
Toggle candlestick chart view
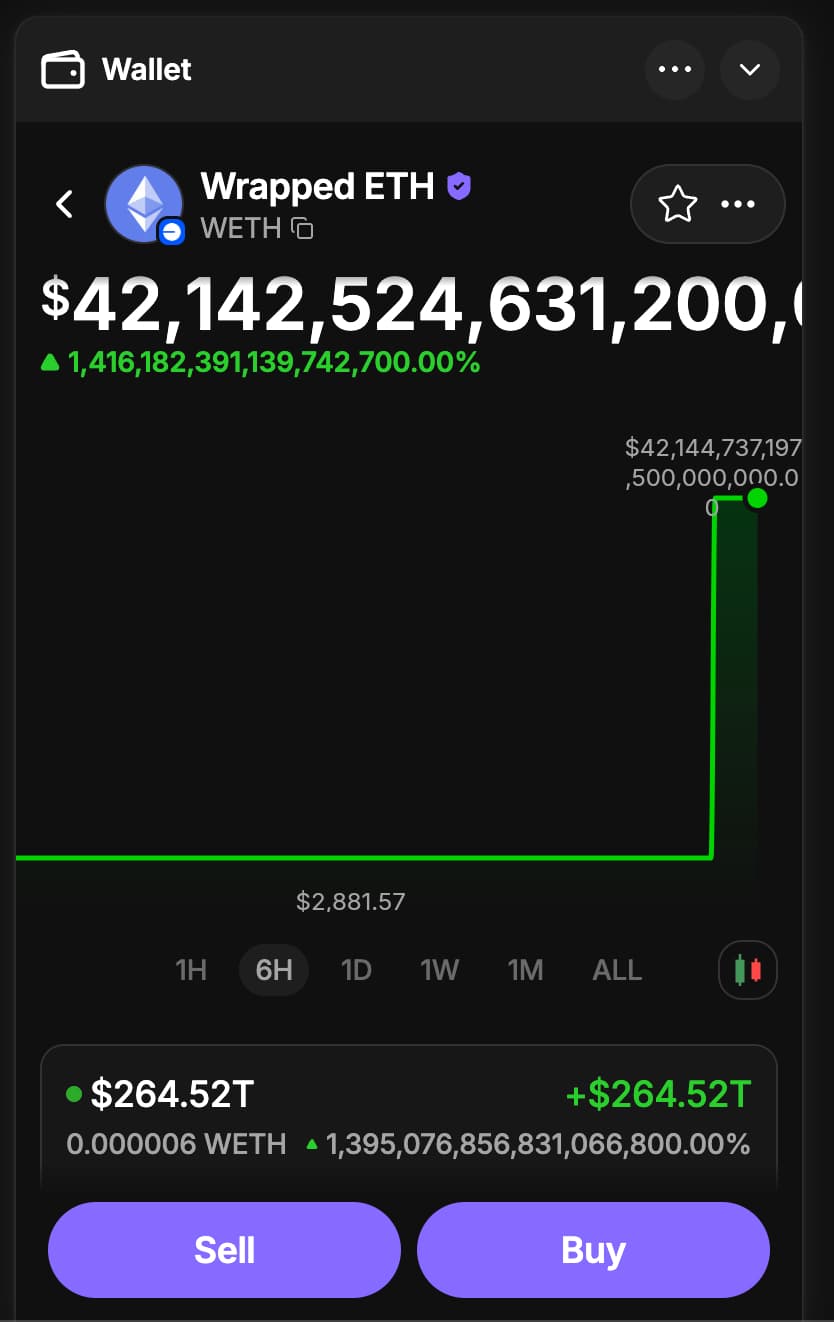[x=747, y=970]
